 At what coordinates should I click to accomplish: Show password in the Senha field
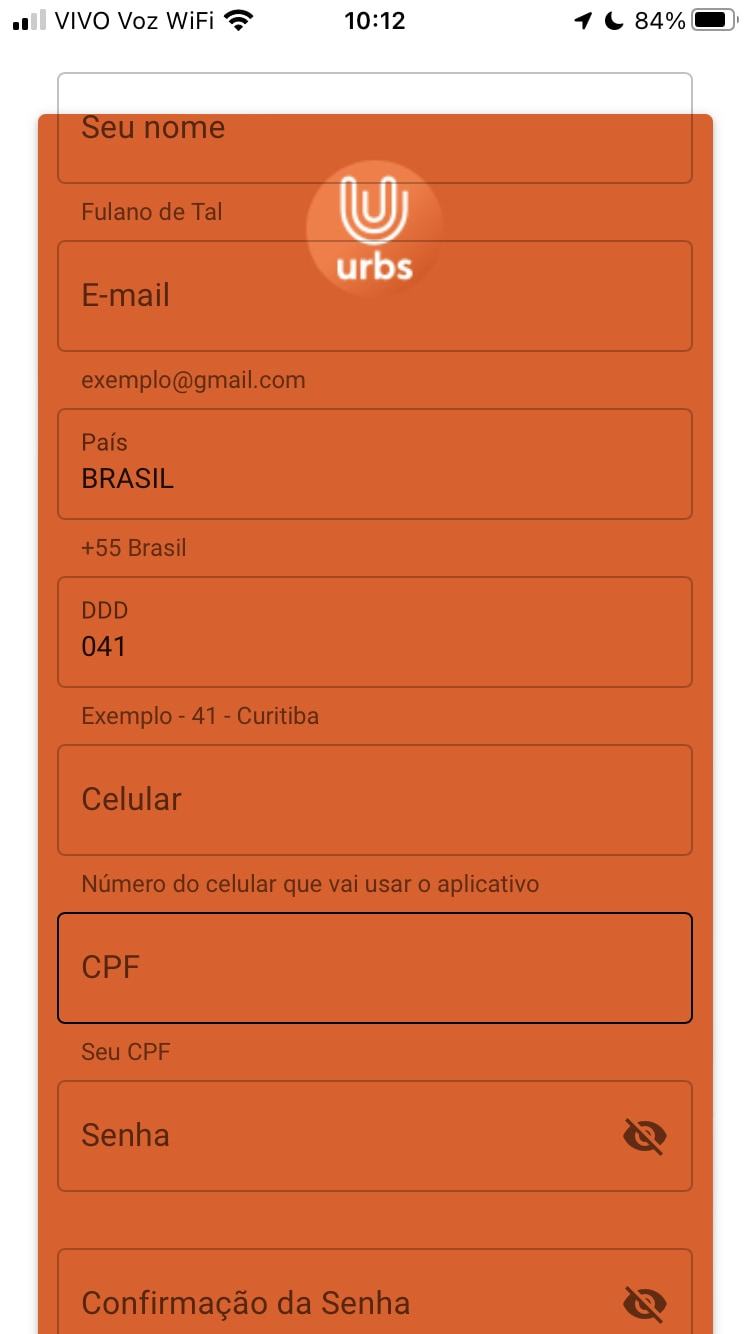click(645, 1136)
